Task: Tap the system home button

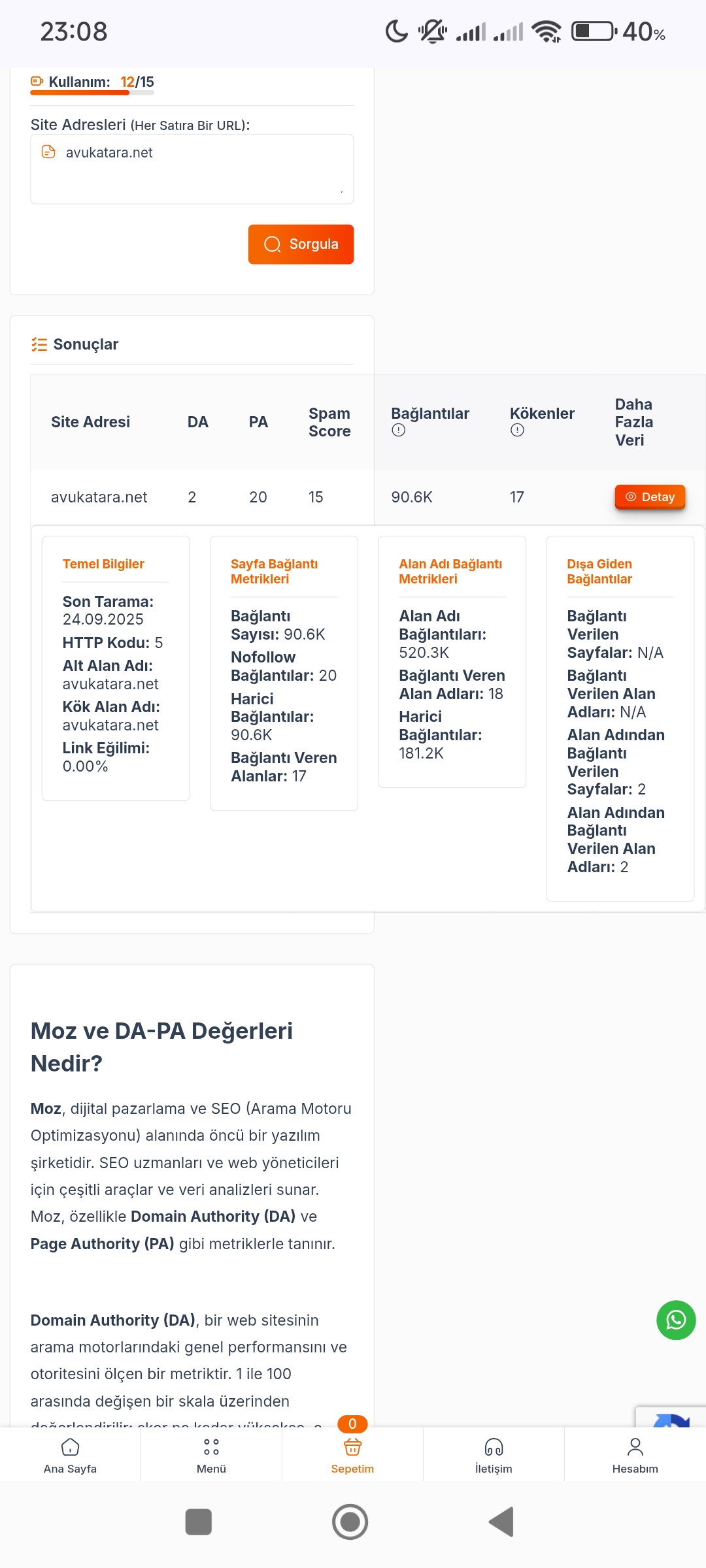Action: [350, 1522]
